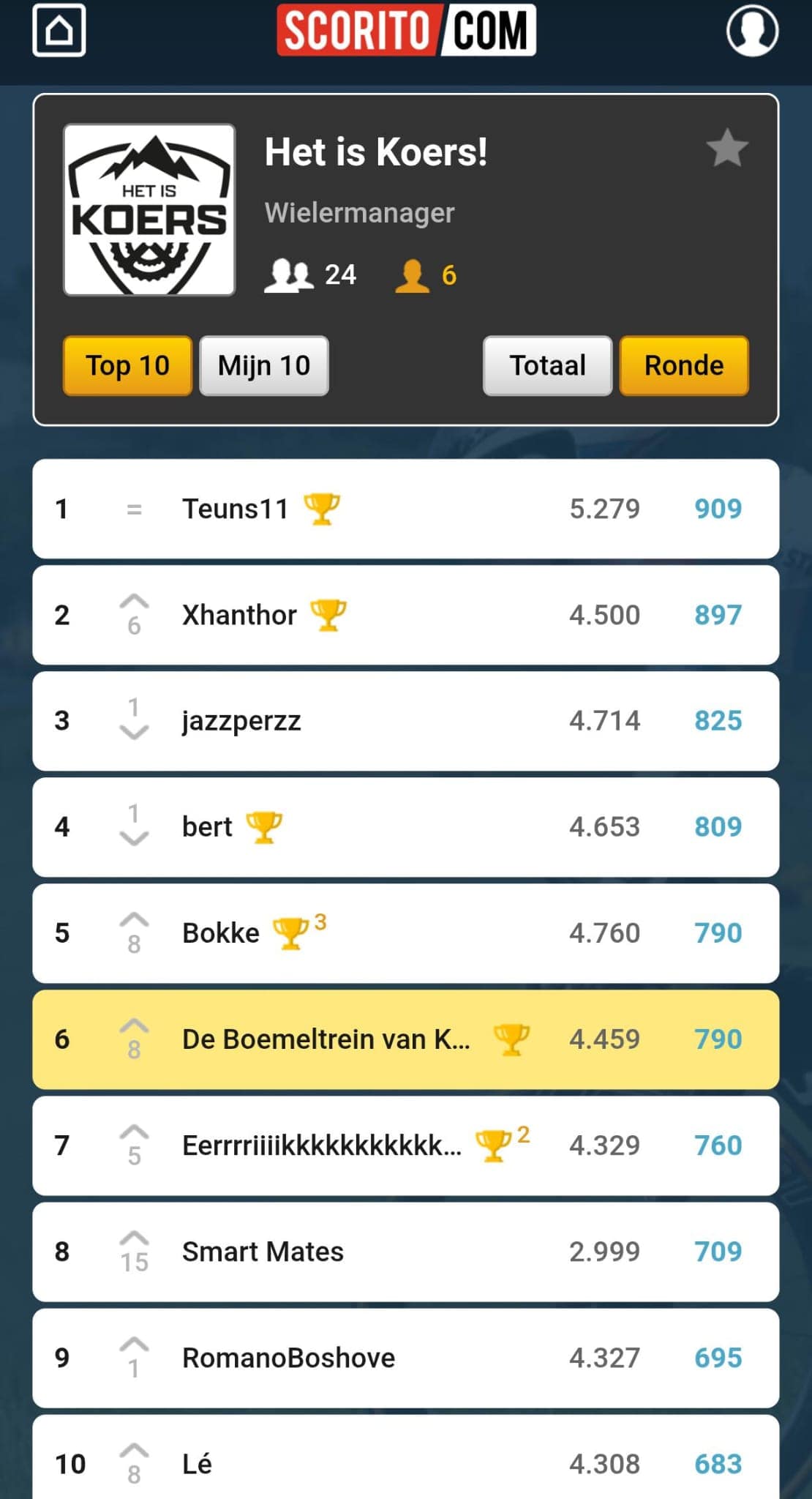The width and height of the screenshot is (812, 1499).
Task: Select the Ronde ranking
Action: 683,365
